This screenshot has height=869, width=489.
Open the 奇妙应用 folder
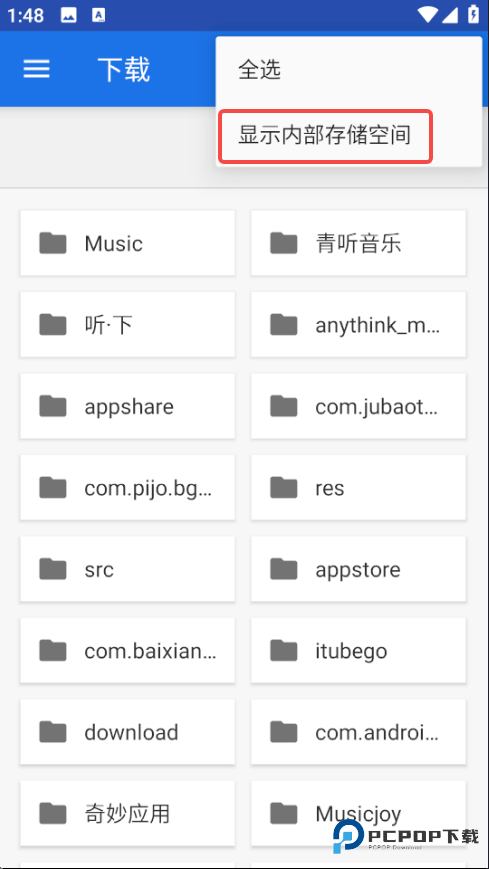click(x=128, y=813)
